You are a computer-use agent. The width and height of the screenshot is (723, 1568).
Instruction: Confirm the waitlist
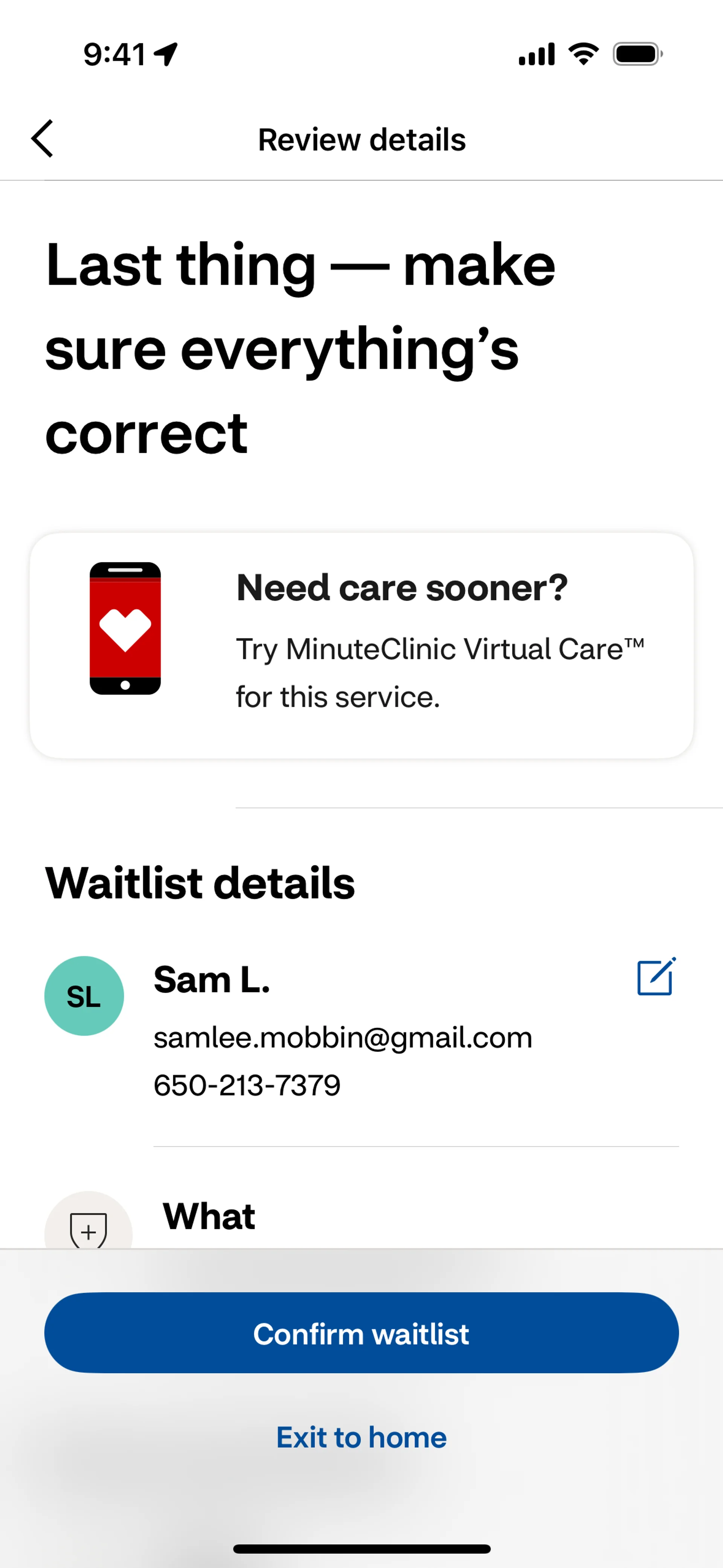pos(361,1333)
